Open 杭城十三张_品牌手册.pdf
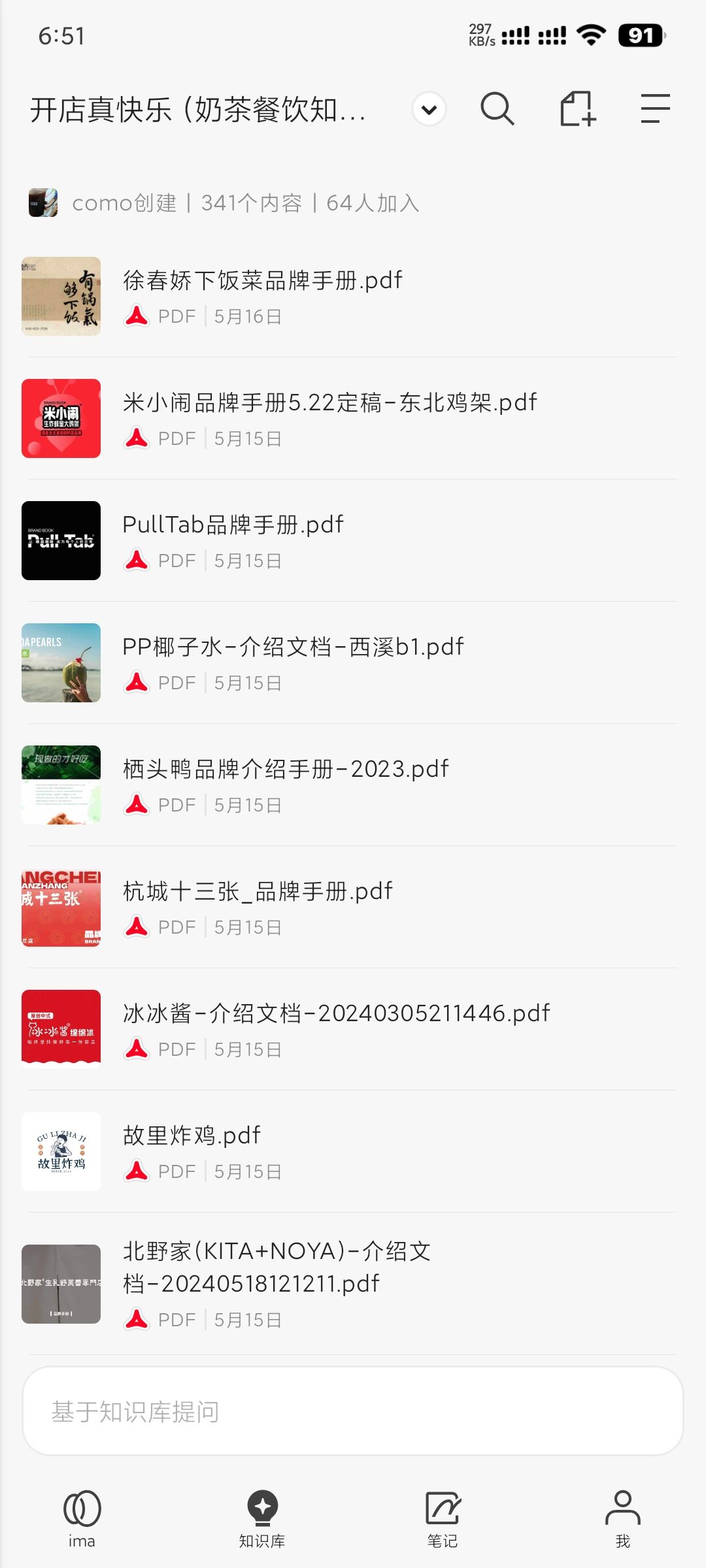Image resolution: width=706 pixels, height=1568 pixels. pyautogui.click(x=258, y=892)
